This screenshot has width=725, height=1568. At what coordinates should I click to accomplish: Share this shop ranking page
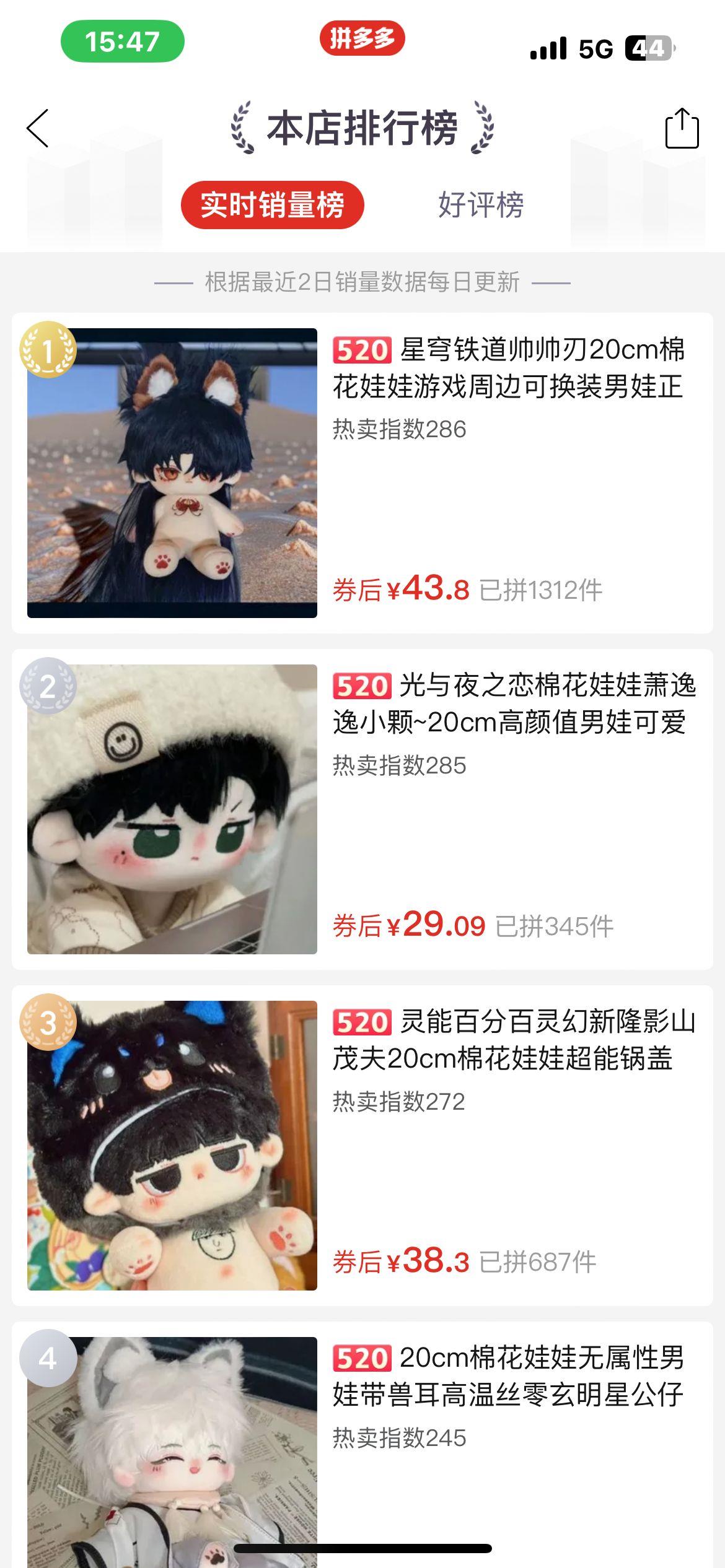point(682,128)
